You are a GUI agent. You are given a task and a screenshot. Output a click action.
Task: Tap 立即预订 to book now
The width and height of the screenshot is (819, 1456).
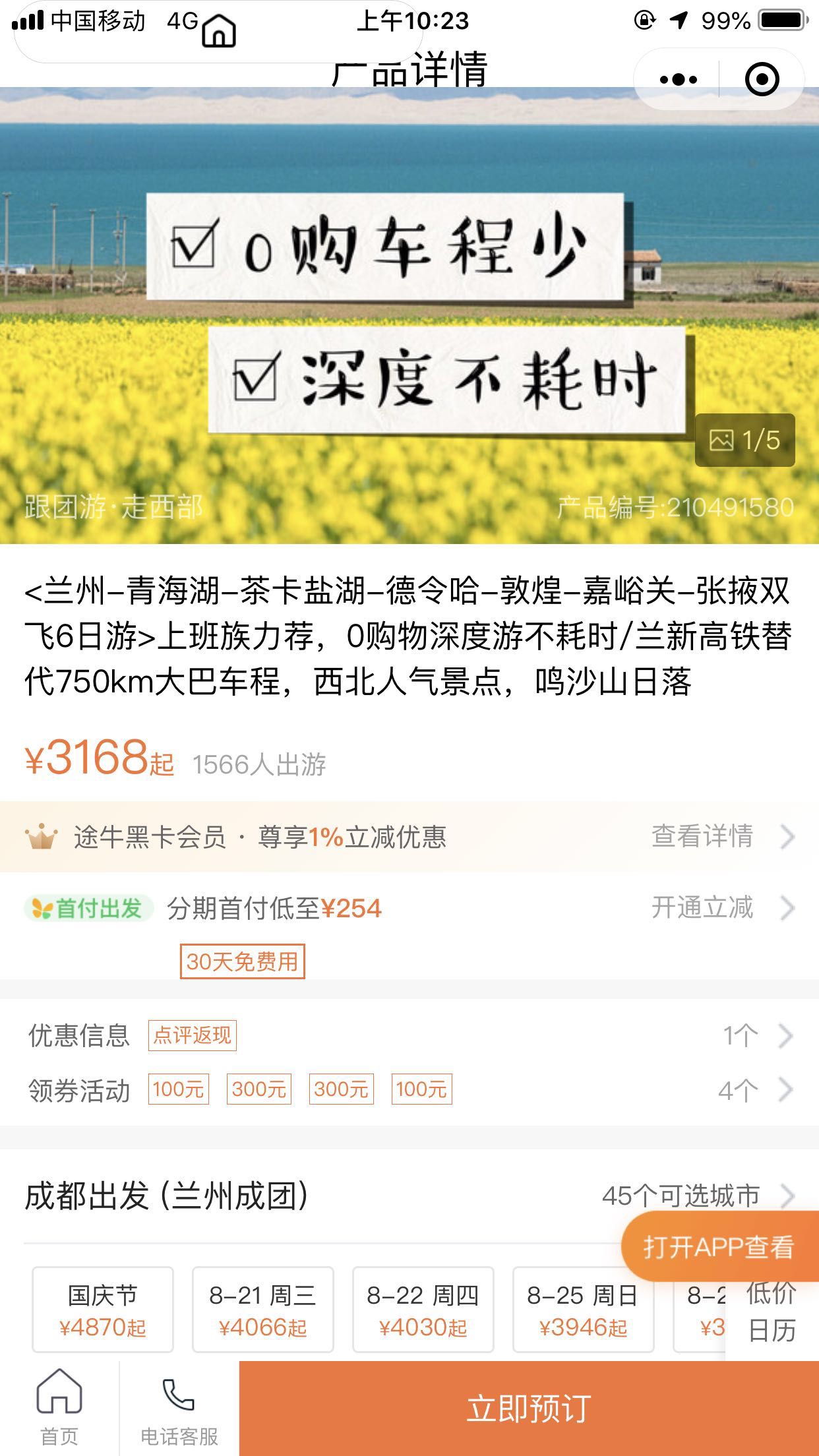click(x=528, y=1408)
